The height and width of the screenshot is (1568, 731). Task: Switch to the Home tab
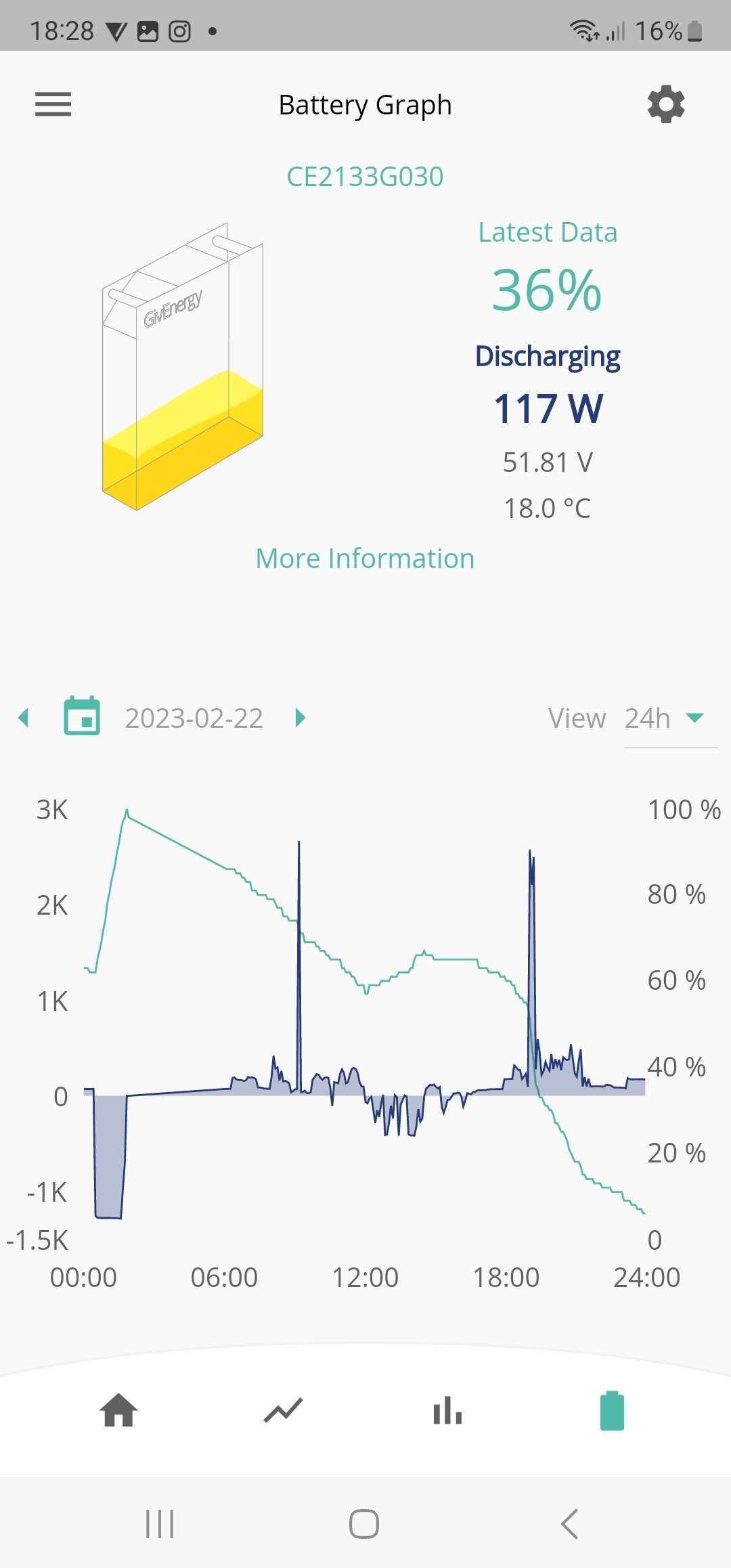coord(118,1411)
